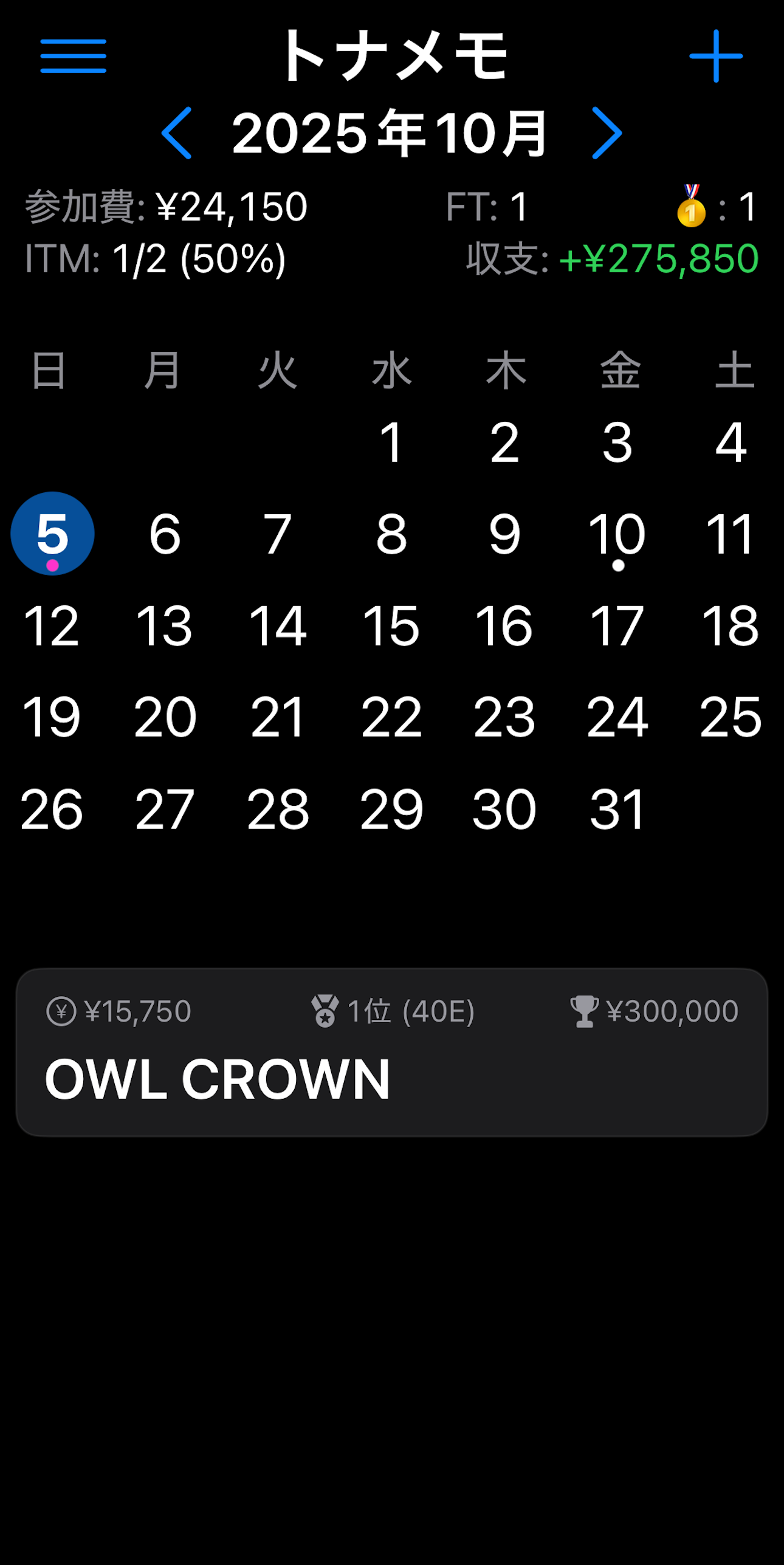Open the hamburger menu
784x1565 pixels.
pos(73,56)
